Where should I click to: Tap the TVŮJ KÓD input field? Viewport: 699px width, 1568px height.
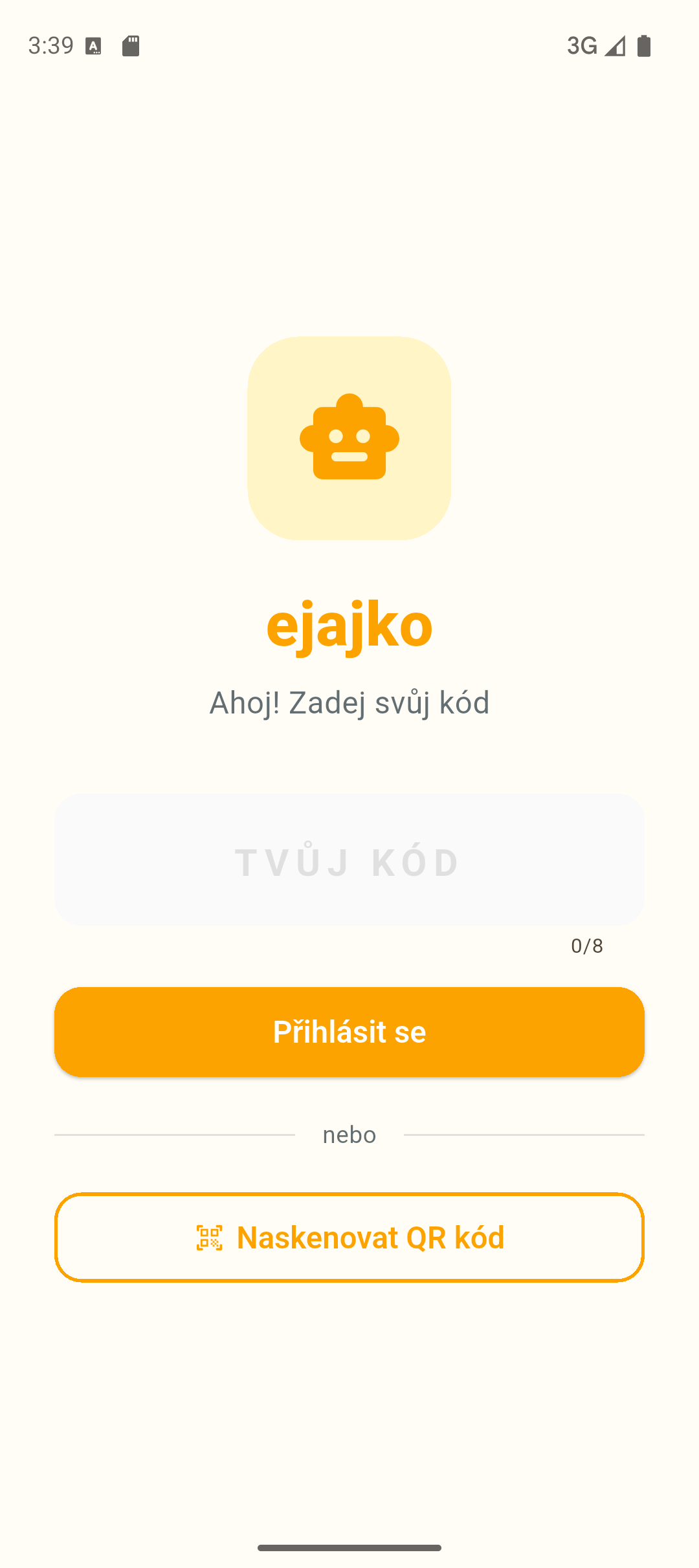pyautogui.click(x=349, y=860)
